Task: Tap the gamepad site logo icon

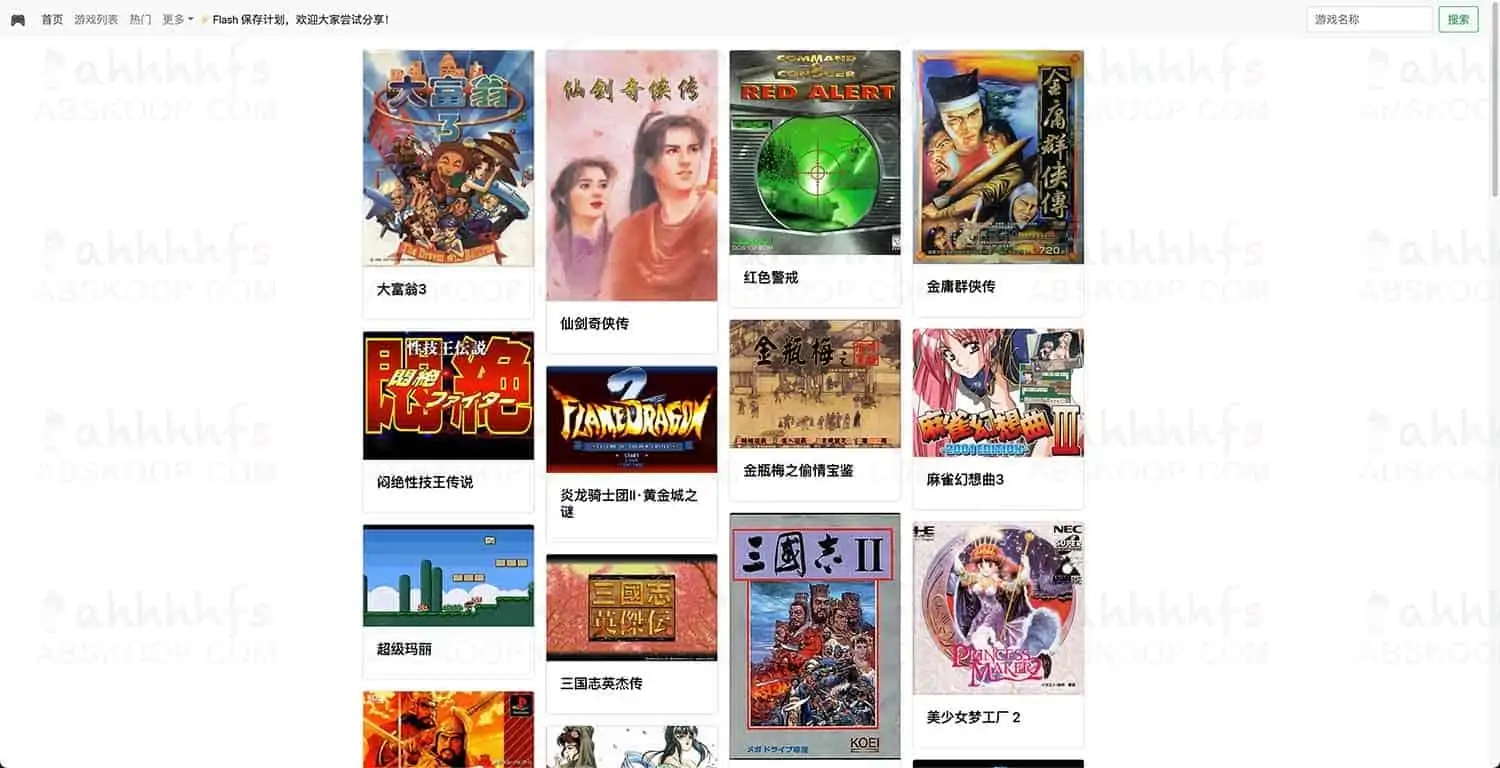Action: pyautogui.click(x=18, y=20)
